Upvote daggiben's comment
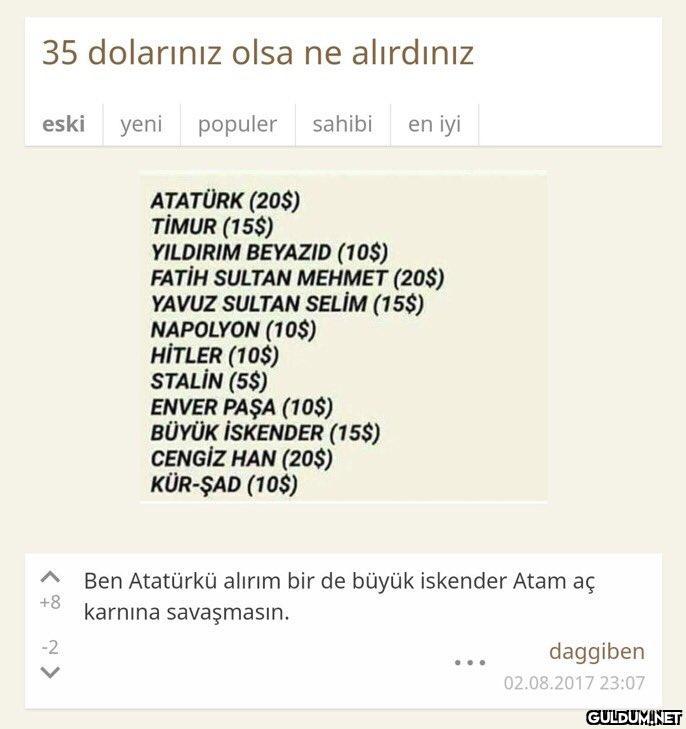The image size is (686, 729). 50,577
